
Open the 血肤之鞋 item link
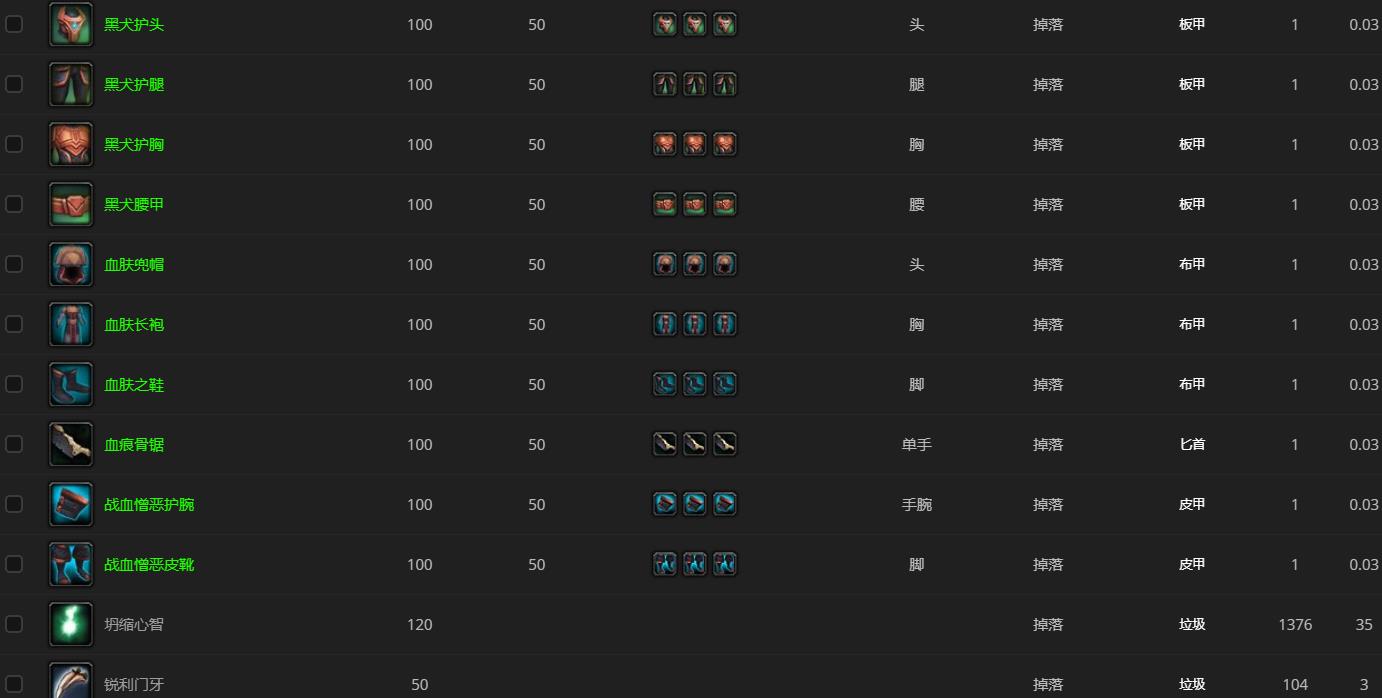[x=134, y=384]
